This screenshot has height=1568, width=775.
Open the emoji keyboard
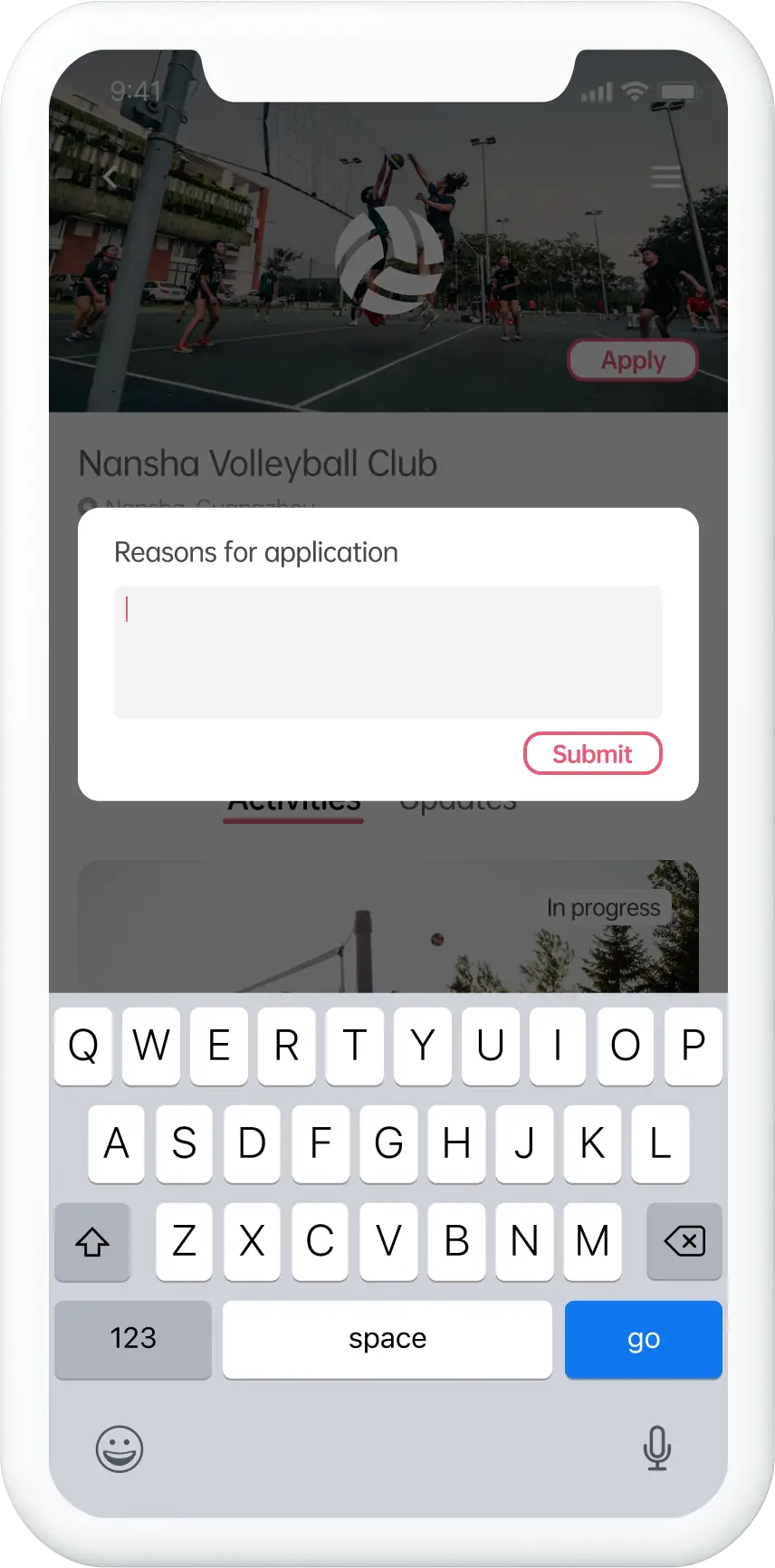120,1448
